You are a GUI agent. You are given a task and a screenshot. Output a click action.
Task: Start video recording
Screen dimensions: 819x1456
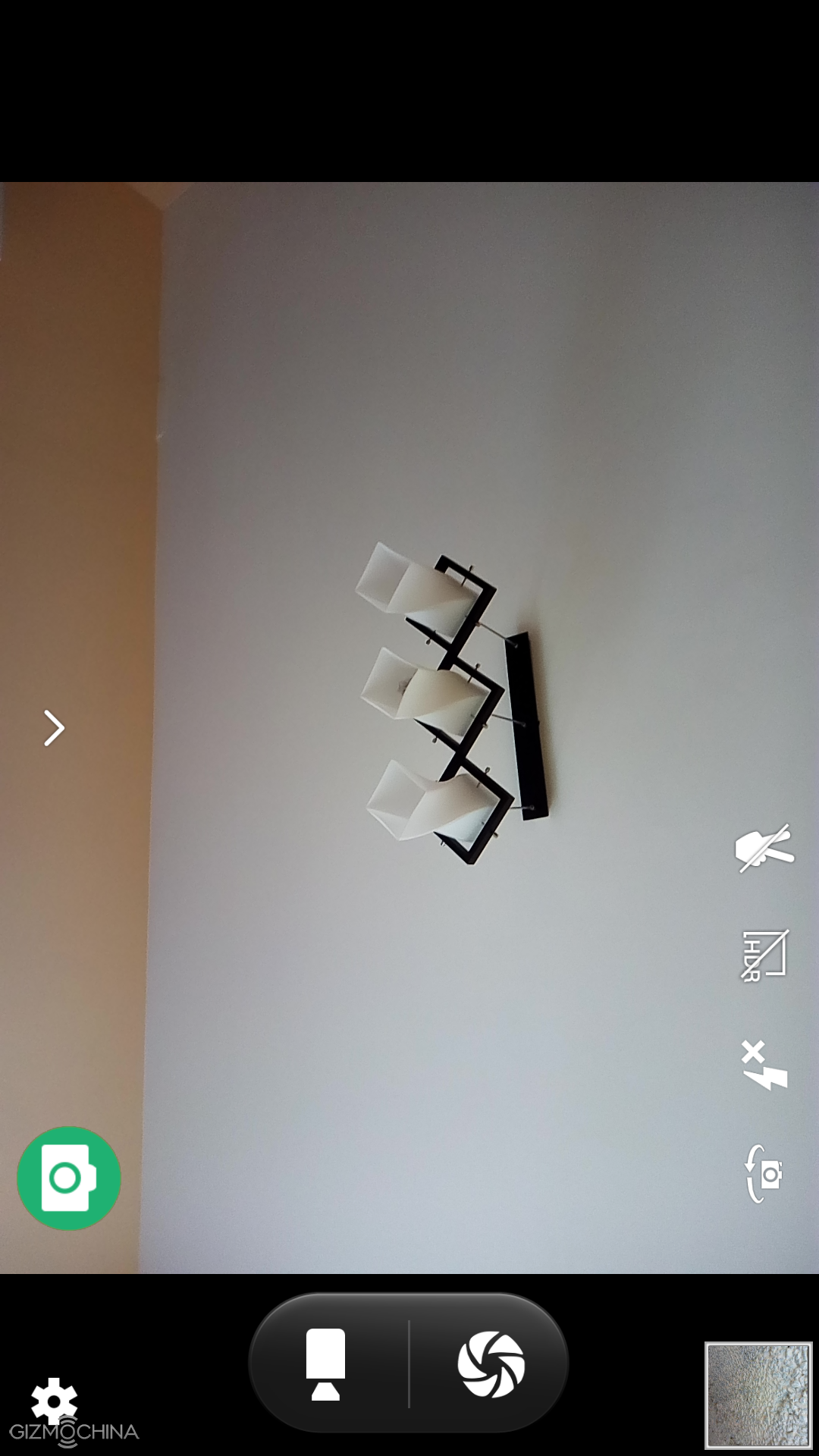[x=326, y=1364]
